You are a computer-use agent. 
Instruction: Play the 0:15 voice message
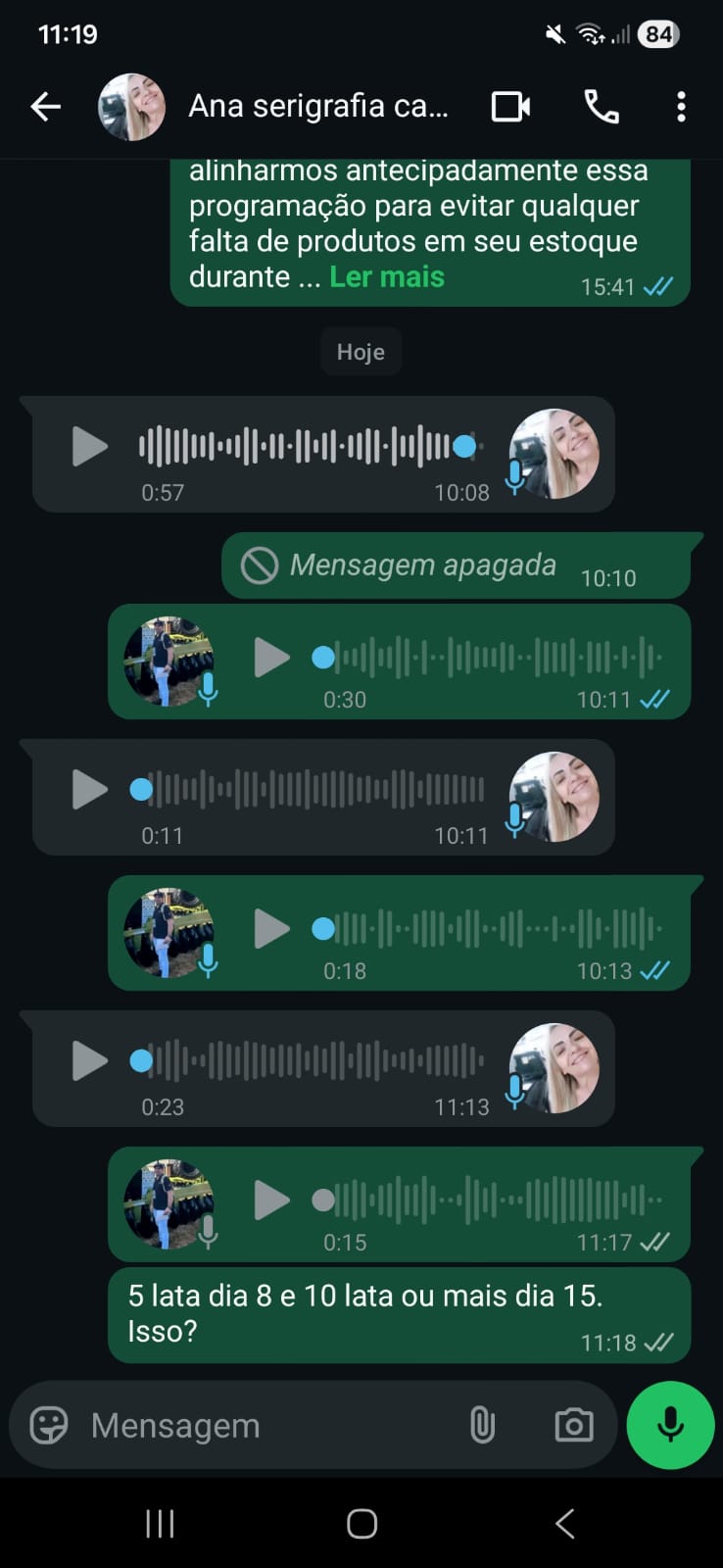(x=271, y=1200)
